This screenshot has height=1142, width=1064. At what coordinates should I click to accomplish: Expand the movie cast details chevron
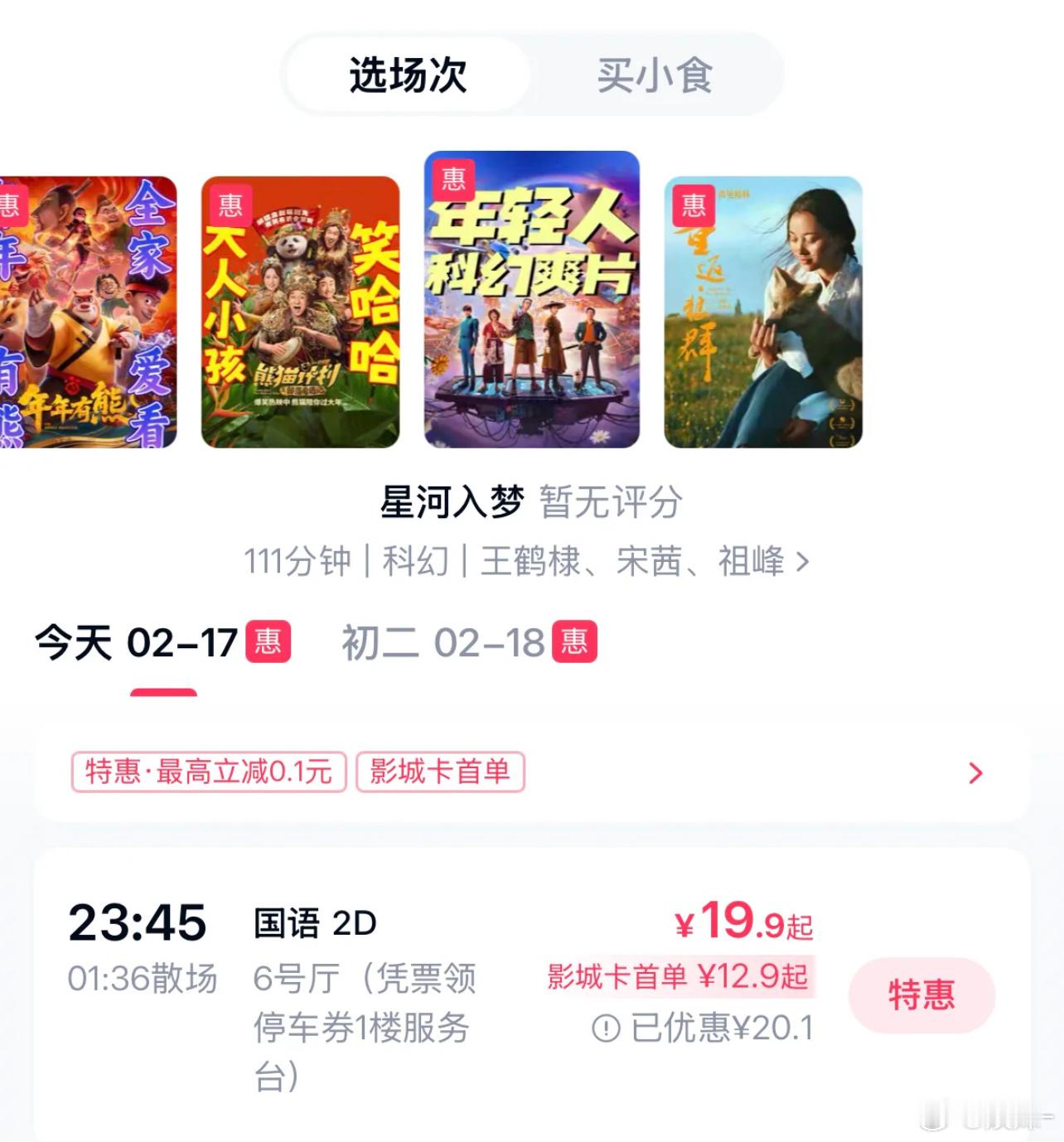pyautogui.click(x=800, y=561)
